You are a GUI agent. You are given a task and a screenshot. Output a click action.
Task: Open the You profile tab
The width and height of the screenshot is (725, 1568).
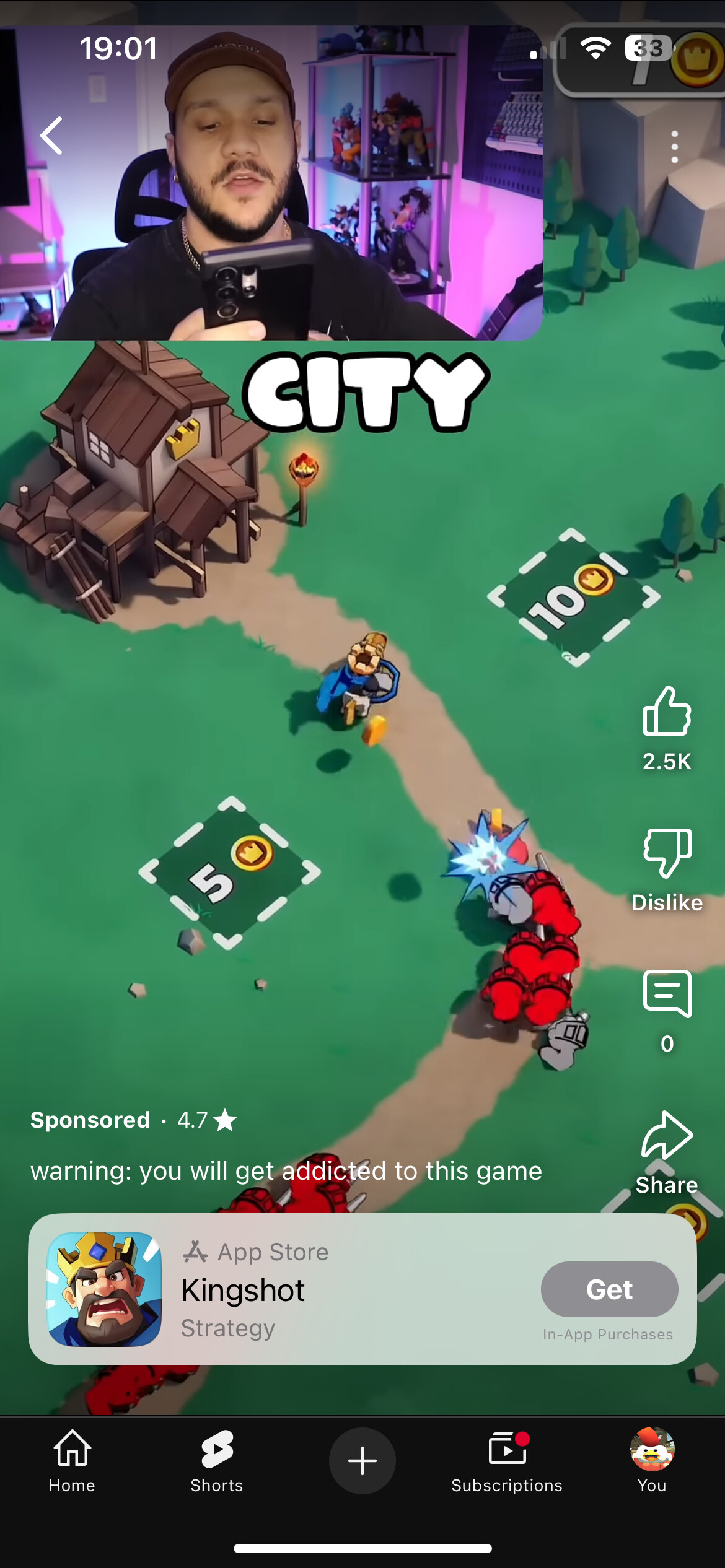tap(652, 1460)
